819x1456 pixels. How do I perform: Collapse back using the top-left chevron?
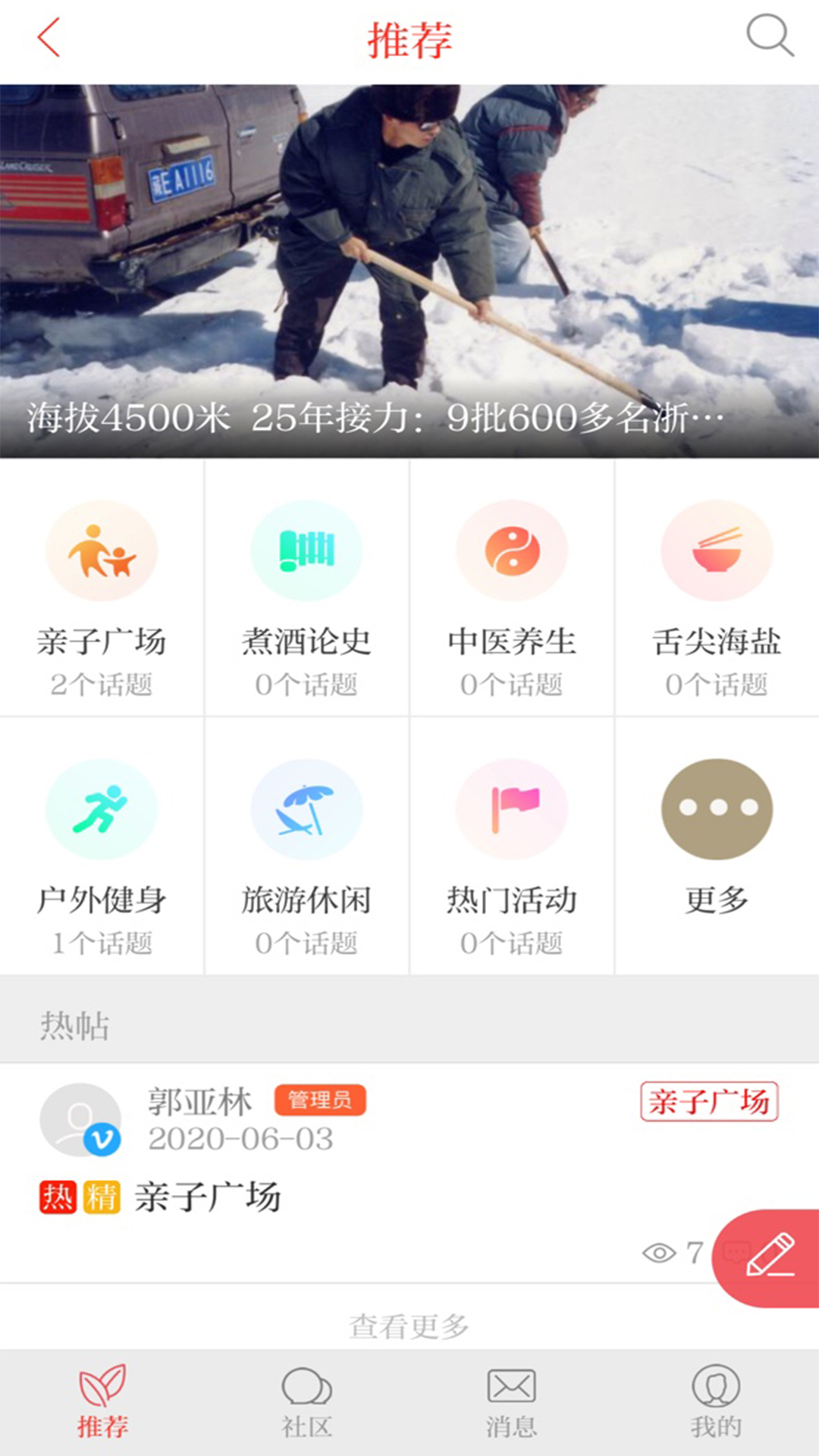(x=48, y=39)
